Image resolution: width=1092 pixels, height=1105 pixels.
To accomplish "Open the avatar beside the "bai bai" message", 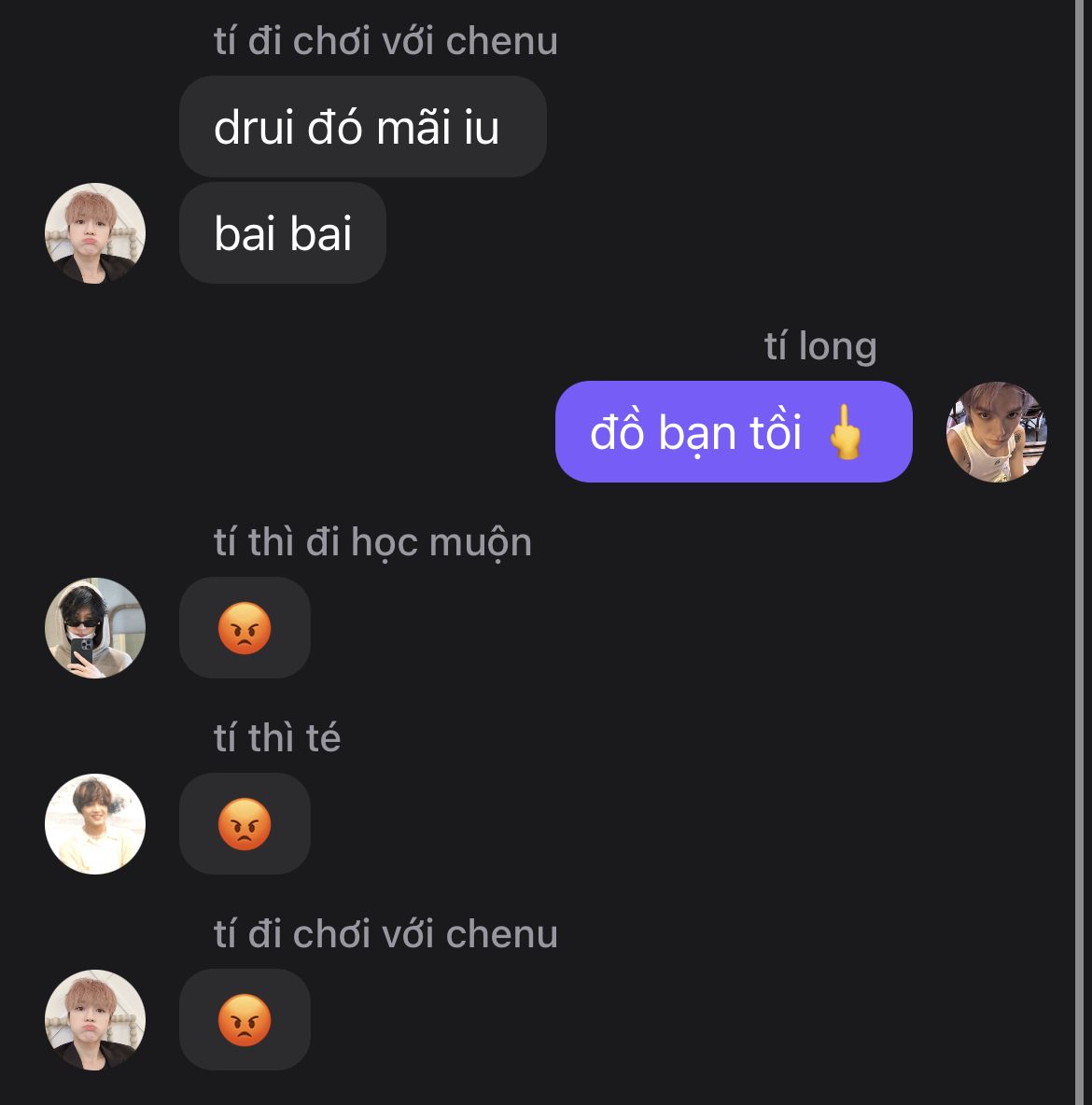I will click(x=95, y=233).
